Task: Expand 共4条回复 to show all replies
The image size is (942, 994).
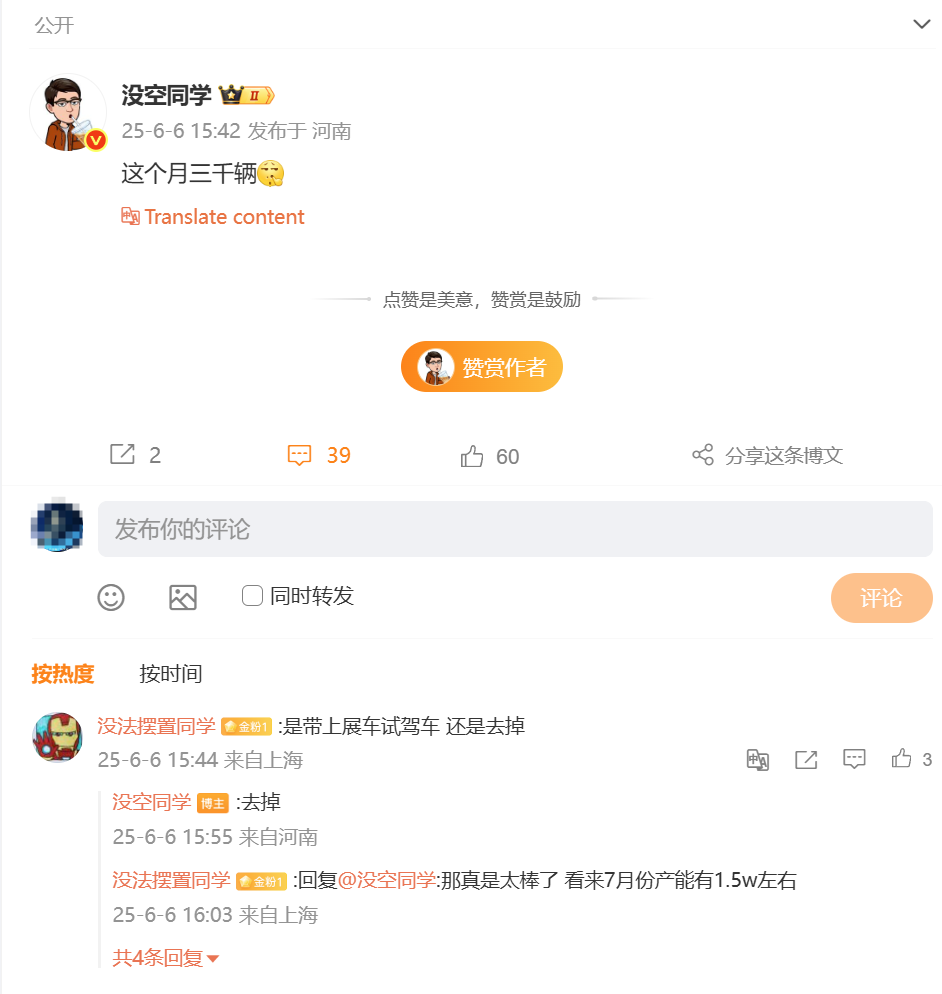Action: (160, 956)
